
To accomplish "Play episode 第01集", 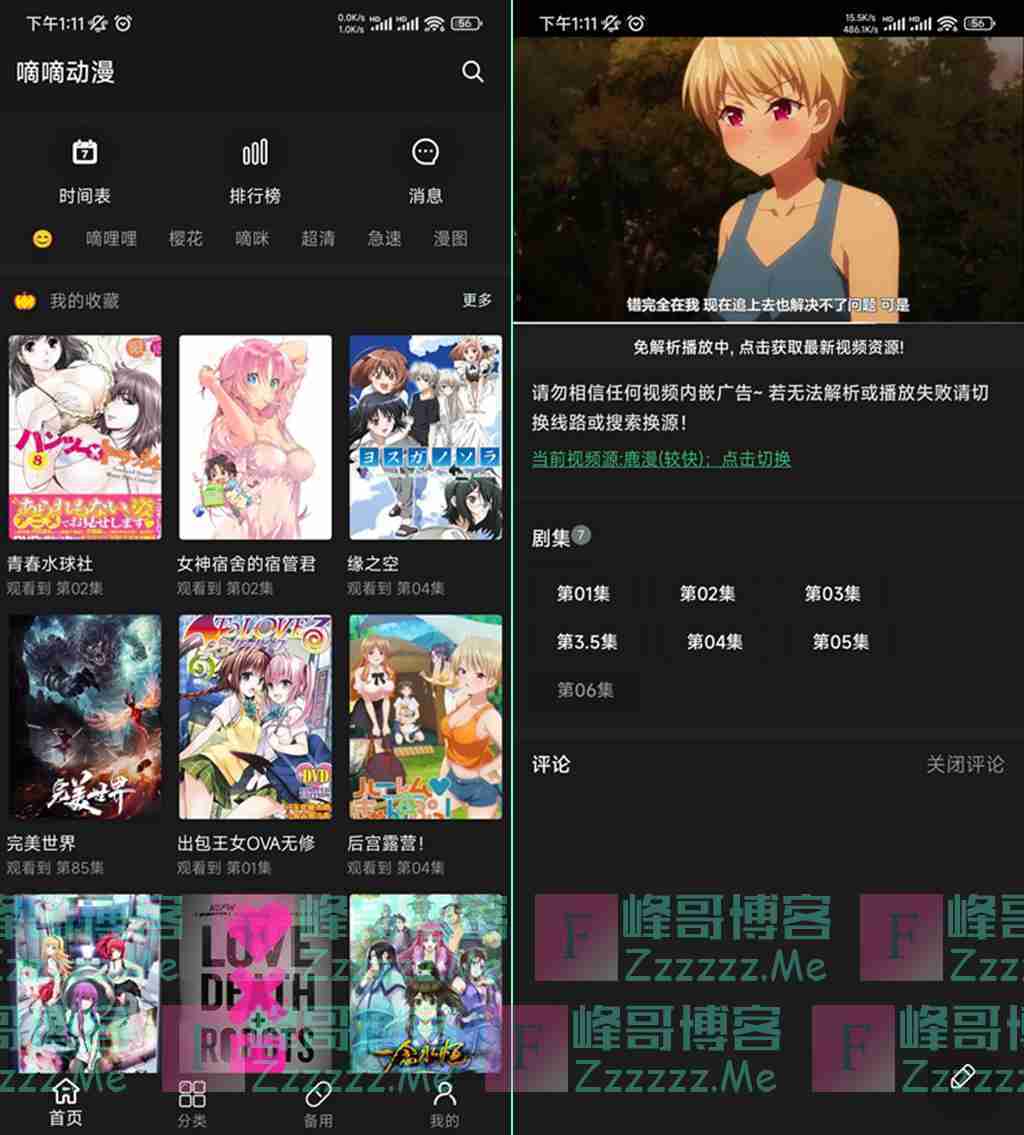I will (x=583, y=594).
